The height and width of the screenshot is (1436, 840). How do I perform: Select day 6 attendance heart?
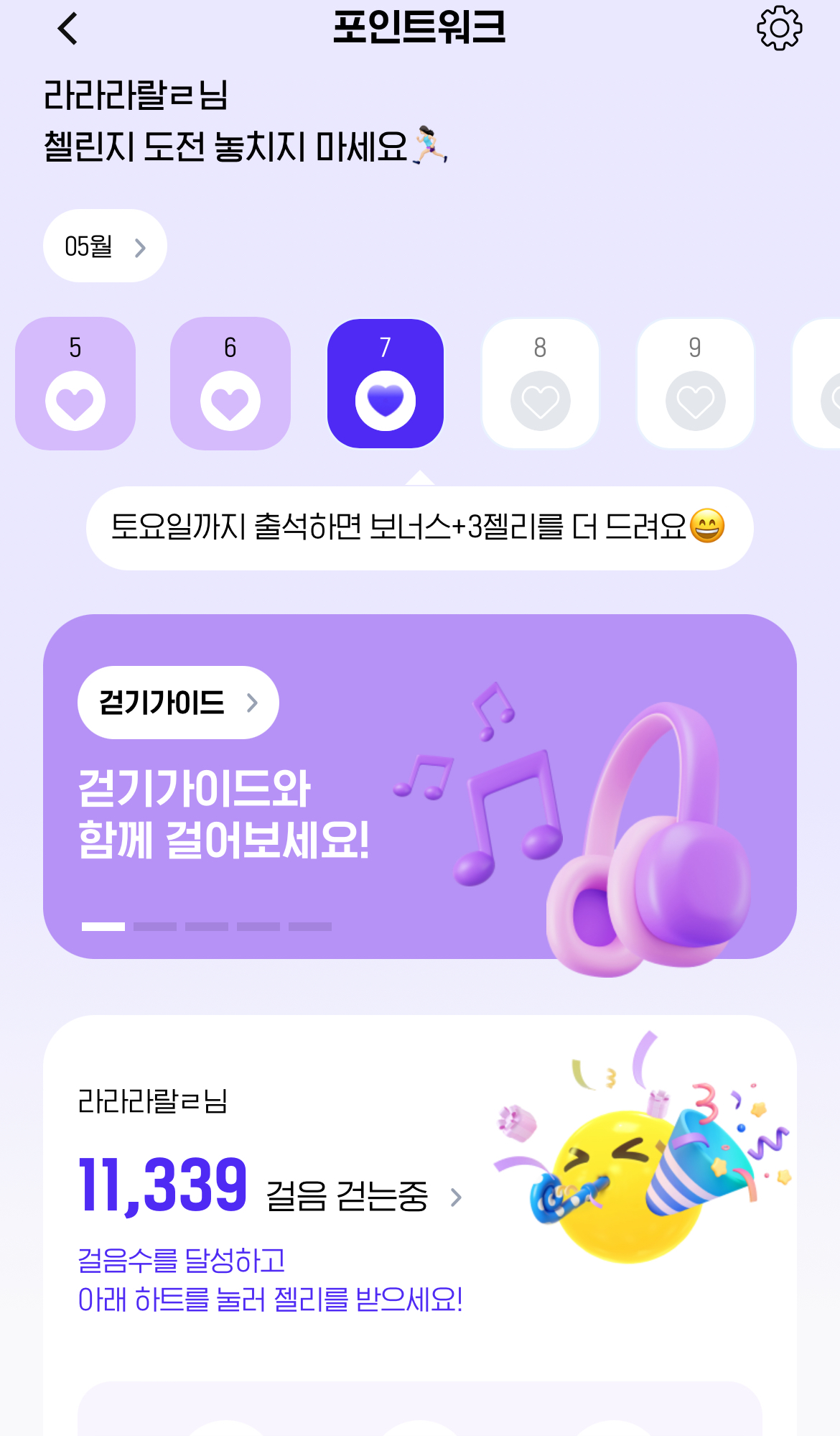point(230,384)
